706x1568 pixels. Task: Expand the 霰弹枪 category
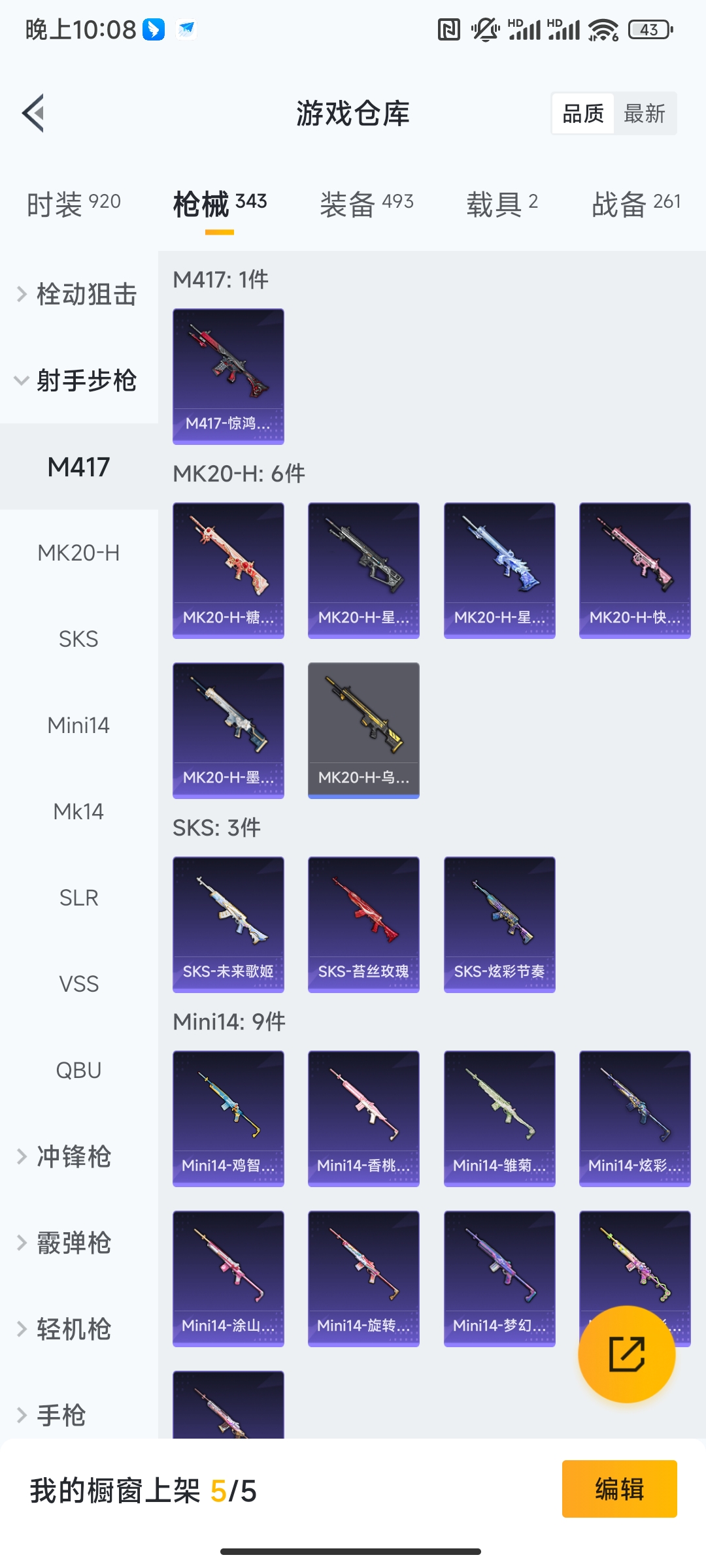[73, 1243]
